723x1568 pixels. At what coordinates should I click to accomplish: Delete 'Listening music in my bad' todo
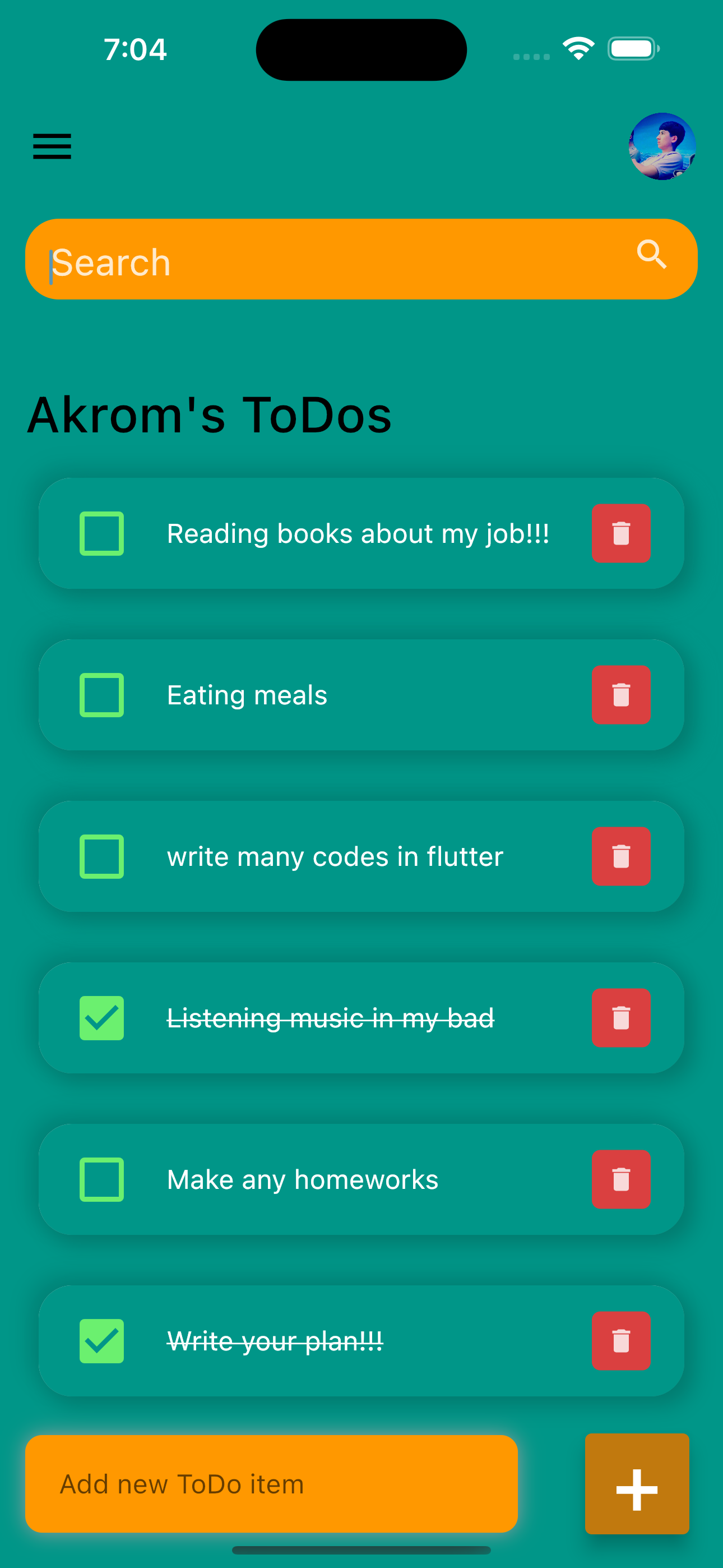(622, 1018)
